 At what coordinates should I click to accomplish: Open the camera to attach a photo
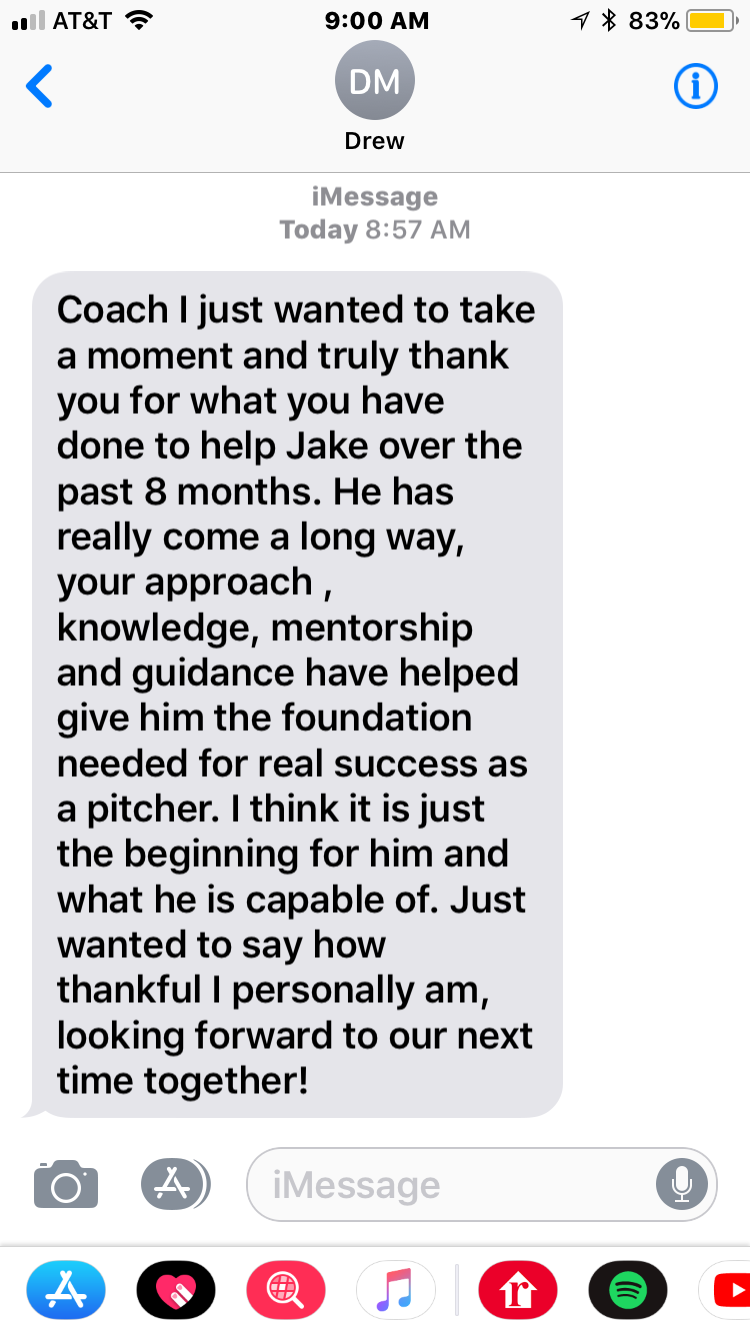pos(66,1185)
